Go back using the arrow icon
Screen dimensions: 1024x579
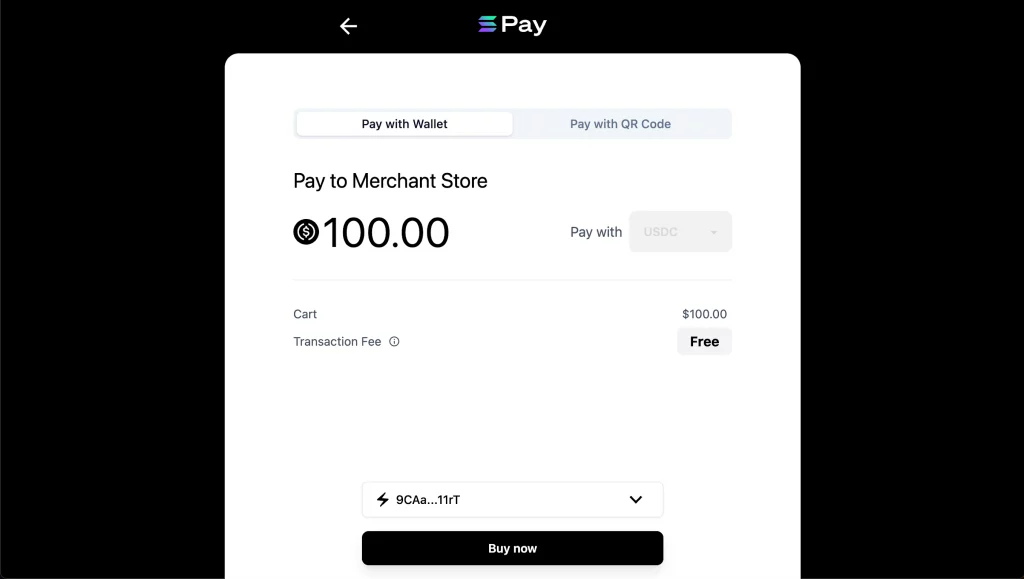tap(348, 27)
